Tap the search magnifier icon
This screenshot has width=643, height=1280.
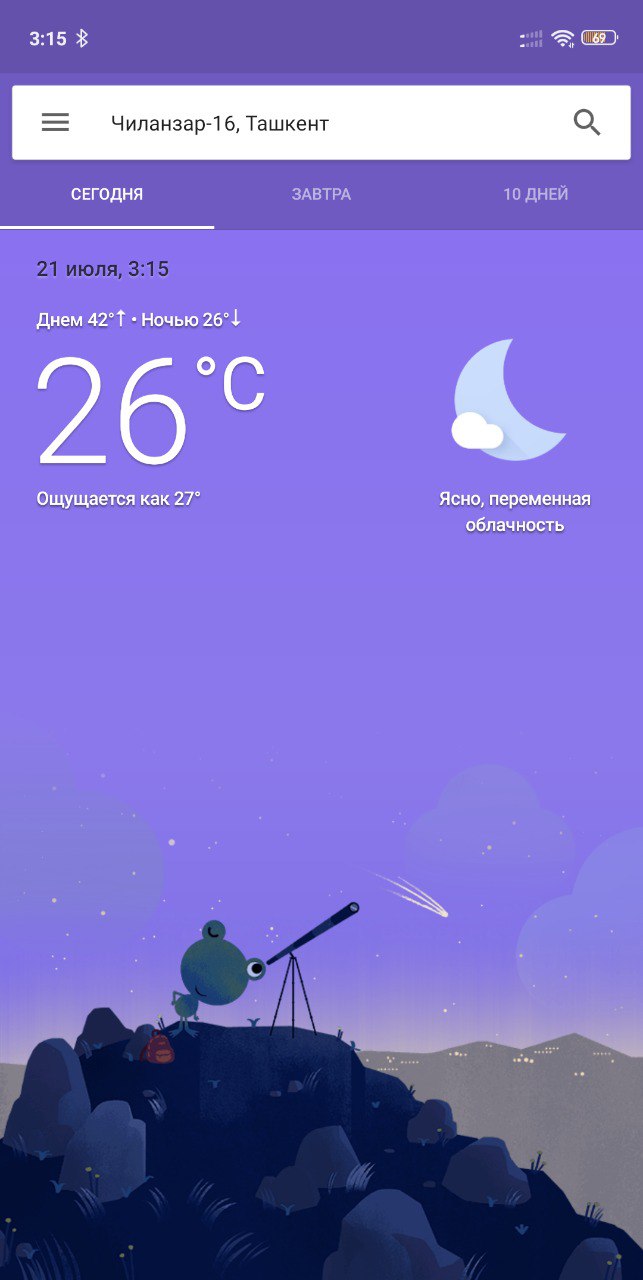click(587, 123)
